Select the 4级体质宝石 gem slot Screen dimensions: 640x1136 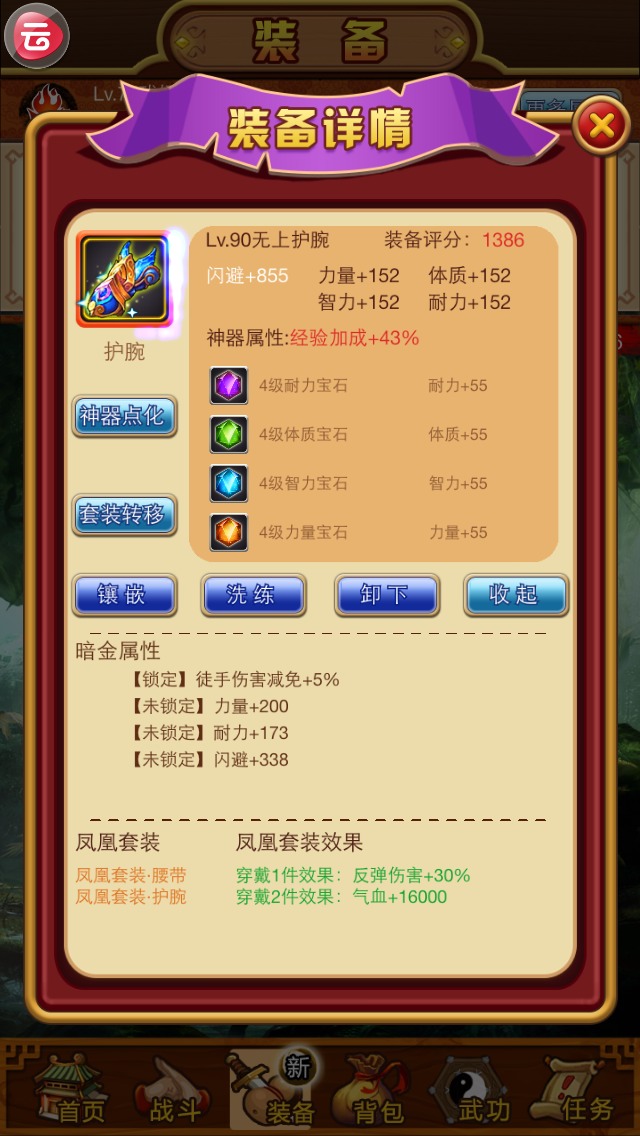[x=229, y=434]
